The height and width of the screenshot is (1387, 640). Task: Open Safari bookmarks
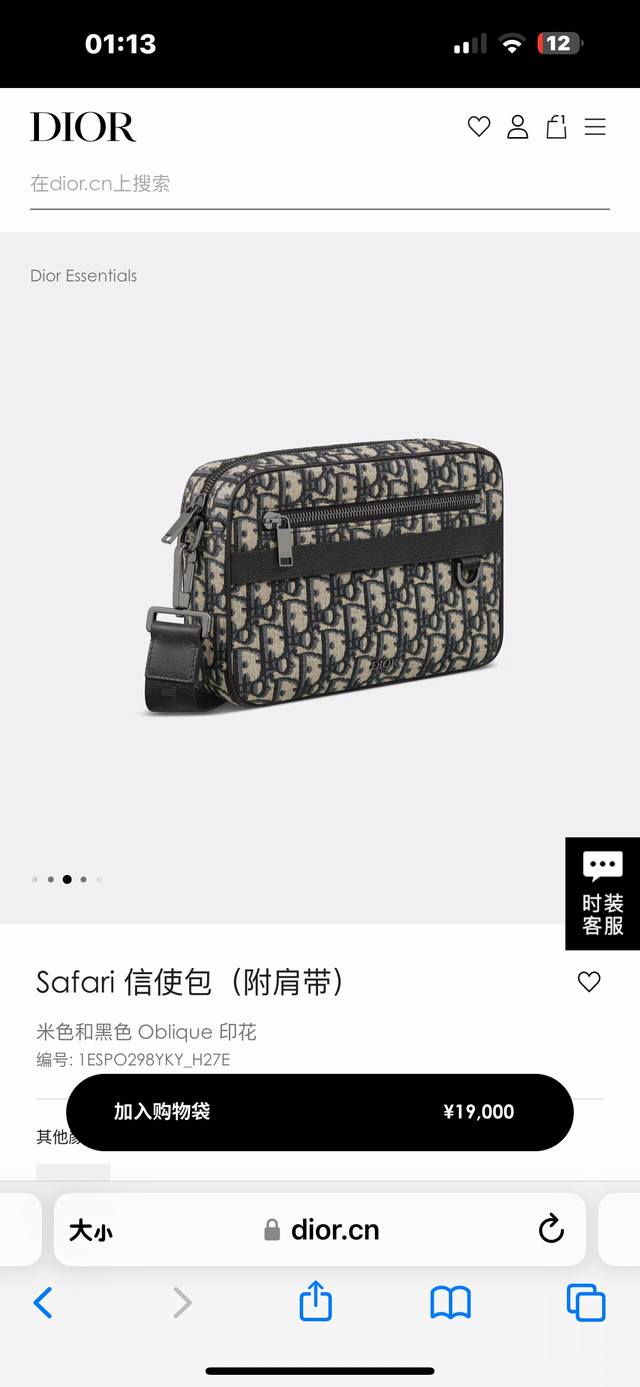point(450,1302)
